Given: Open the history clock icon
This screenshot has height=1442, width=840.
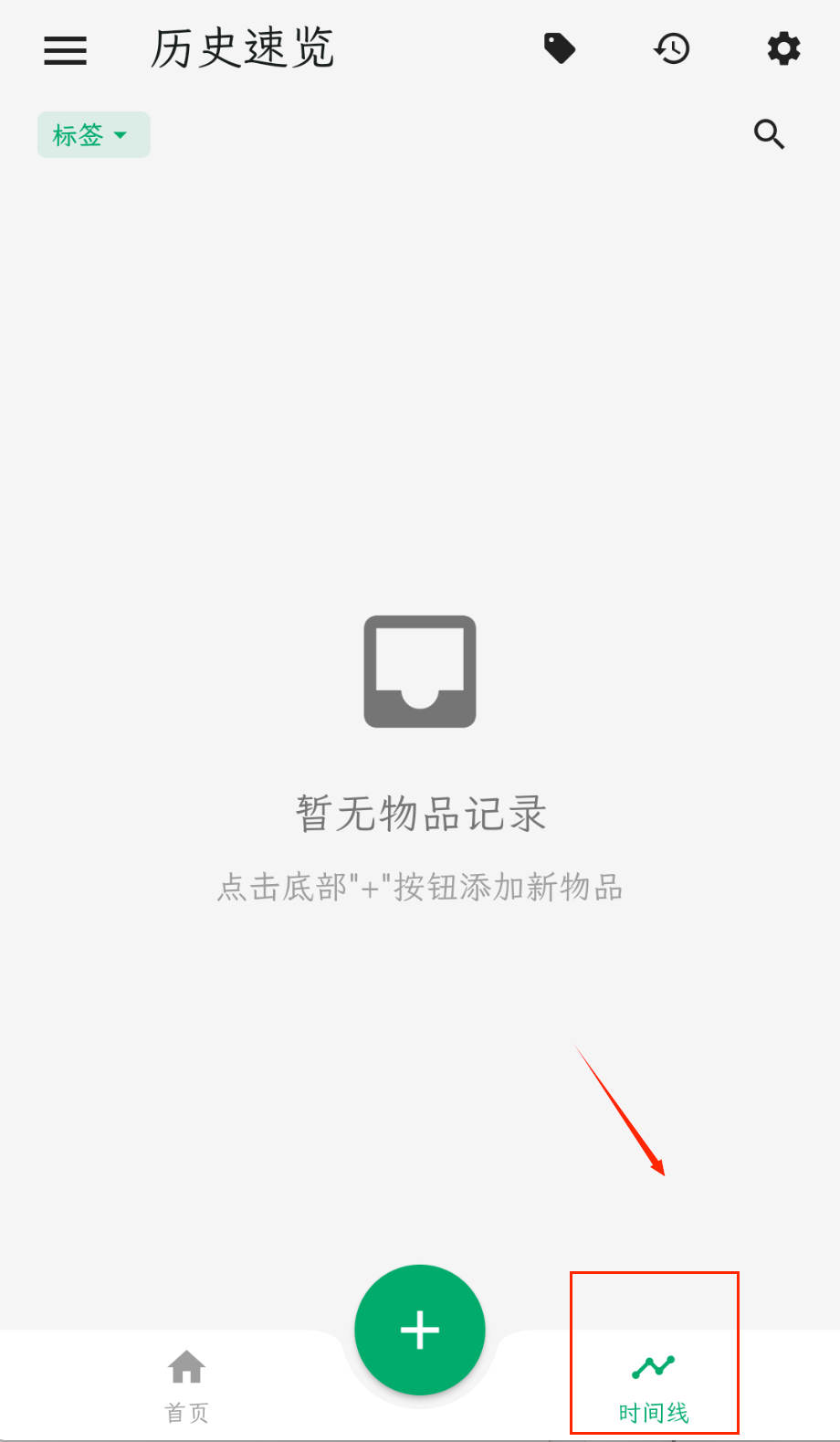Looking at the screenshot, I should coord(672,48).
